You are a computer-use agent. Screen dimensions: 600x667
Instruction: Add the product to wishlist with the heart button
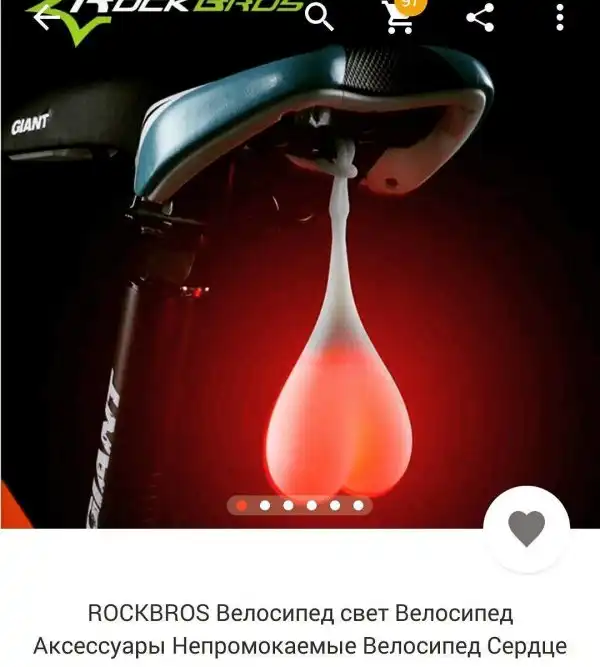point(526,529)
